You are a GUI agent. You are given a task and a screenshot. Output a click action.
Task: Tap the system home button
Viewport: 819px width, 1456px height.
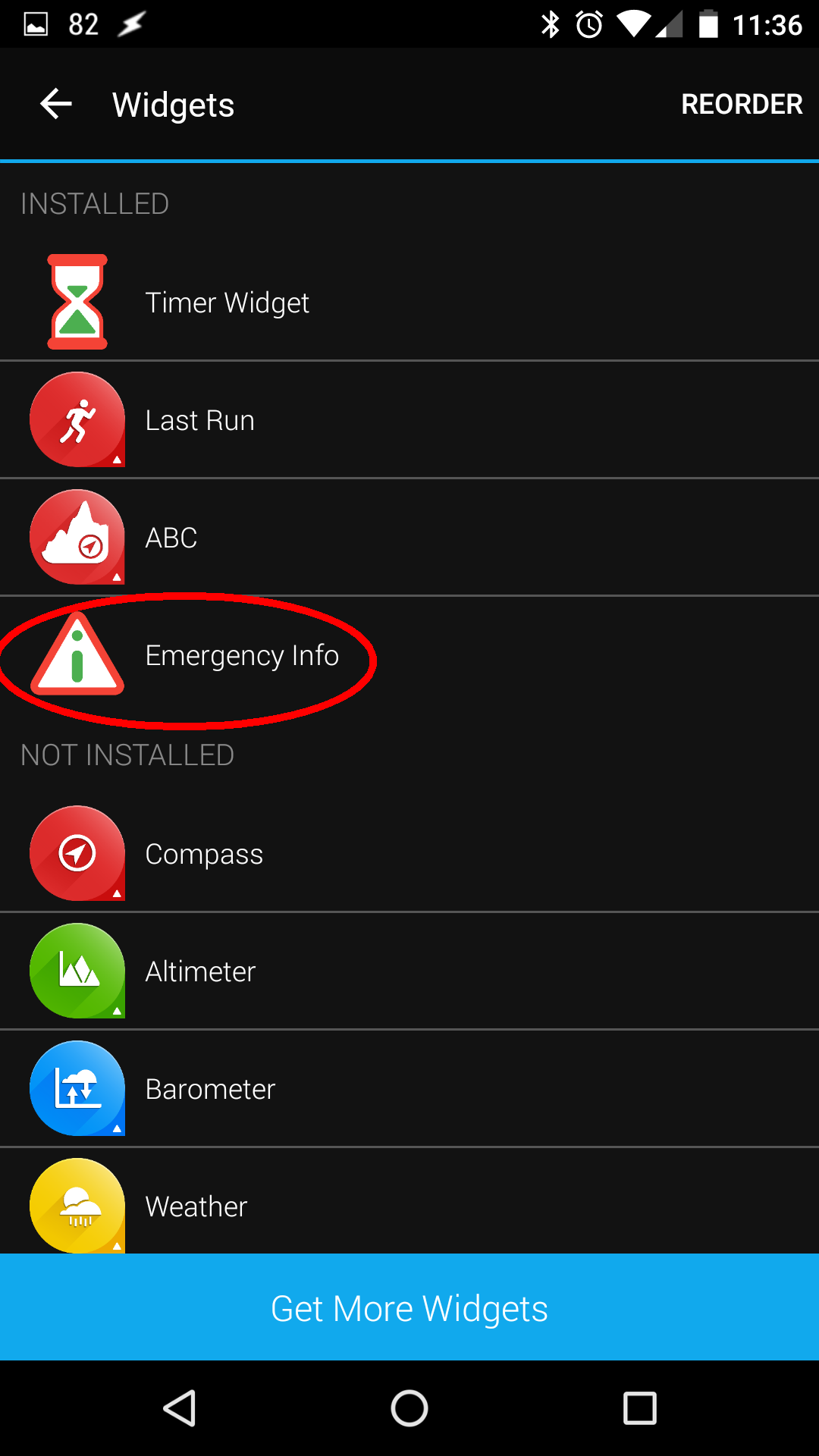pyautogui.click(x=409, y=1409)
